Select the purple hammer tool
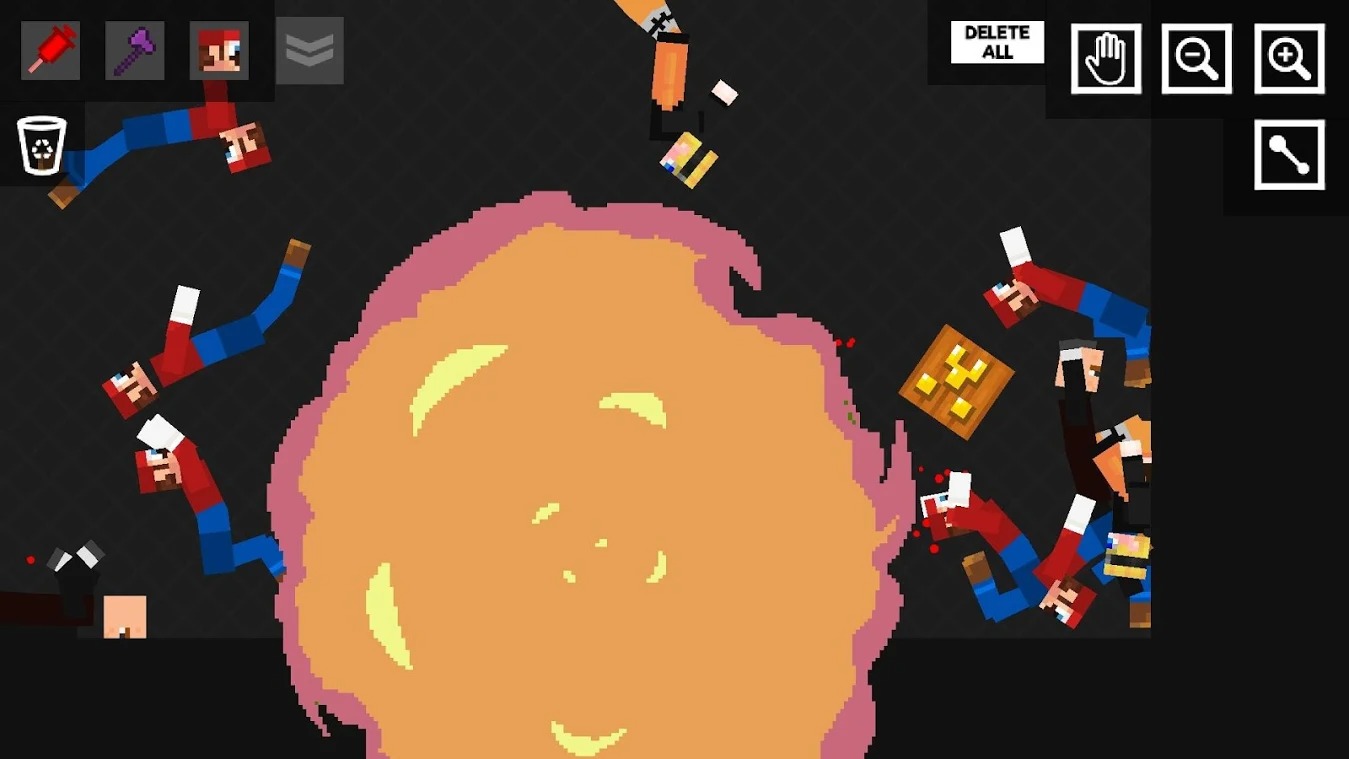1349x759 pixels. coord(135,50)
